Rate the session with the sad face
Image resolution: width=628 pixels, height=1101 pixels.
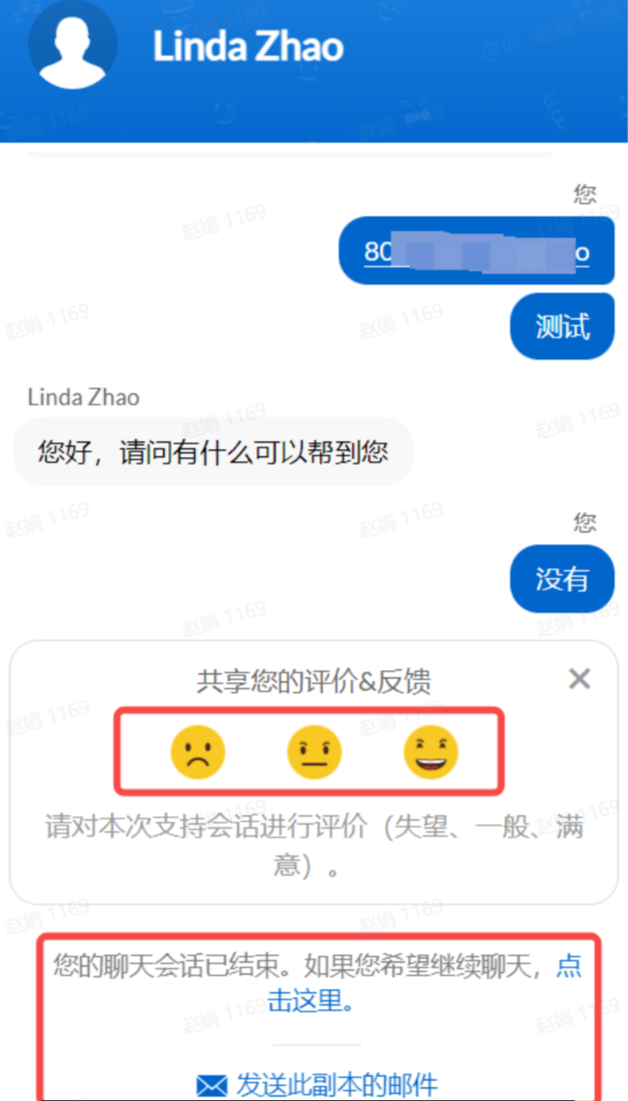click(198, 752)
